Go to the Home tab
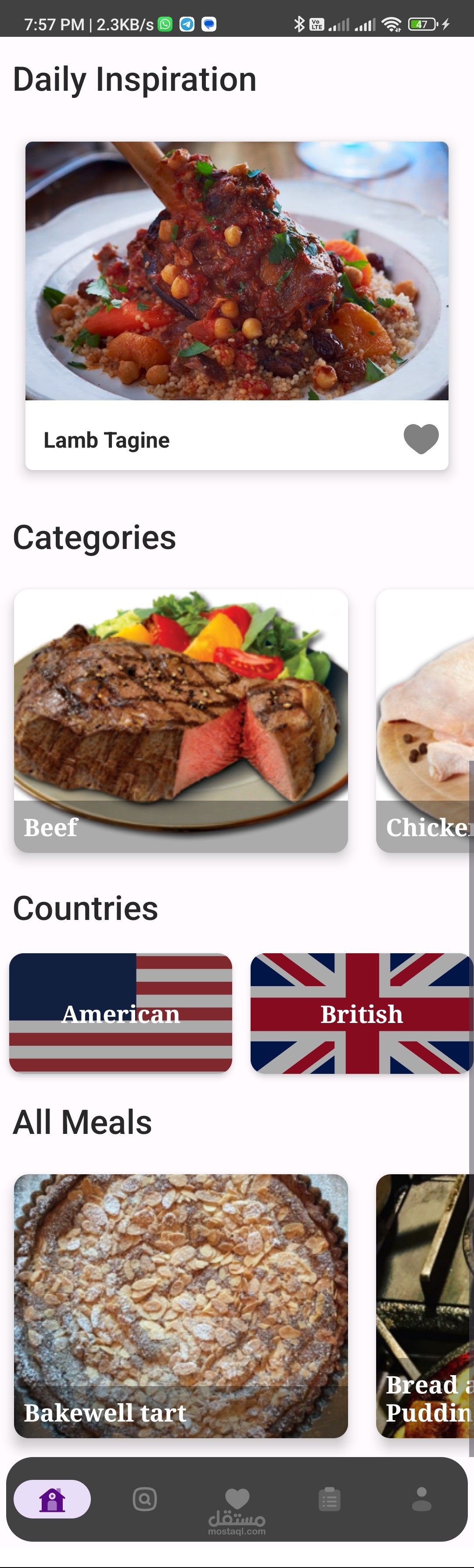The image size is (474, 1568). pyautogui.click(x=52, y=1499)
